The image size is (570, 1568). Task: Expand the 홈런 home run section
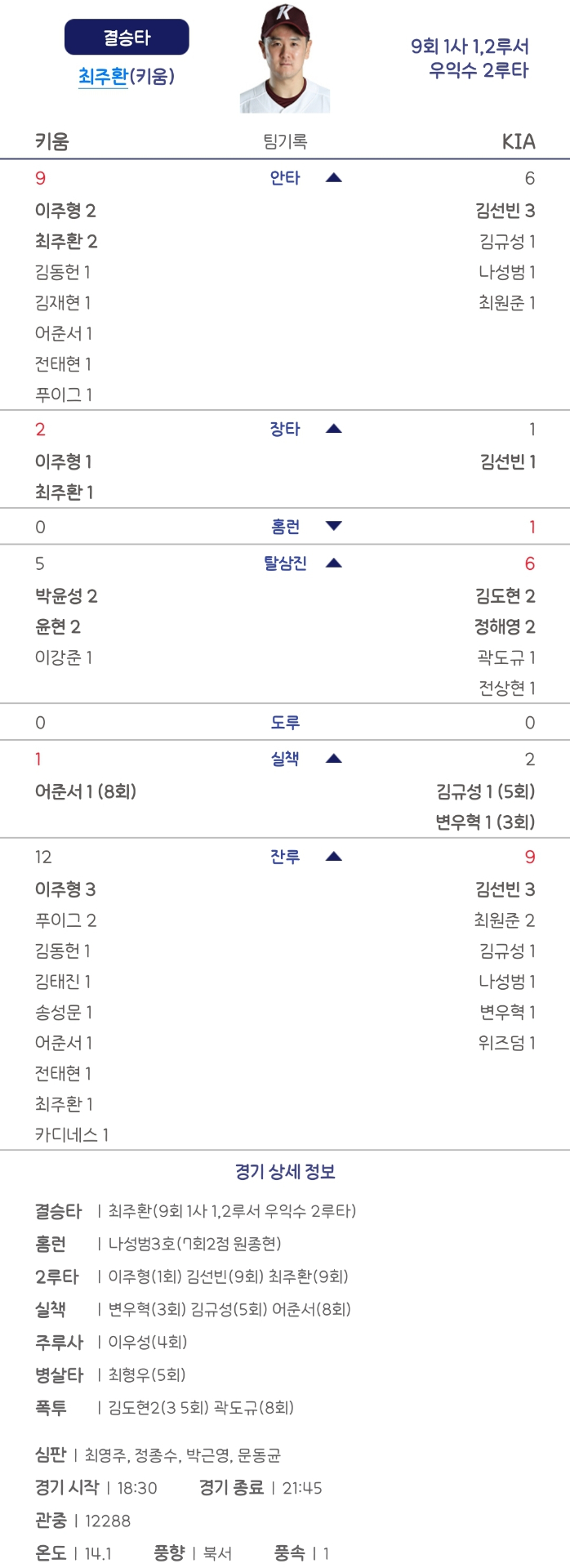pyautogui.click(x=333, y=527)
